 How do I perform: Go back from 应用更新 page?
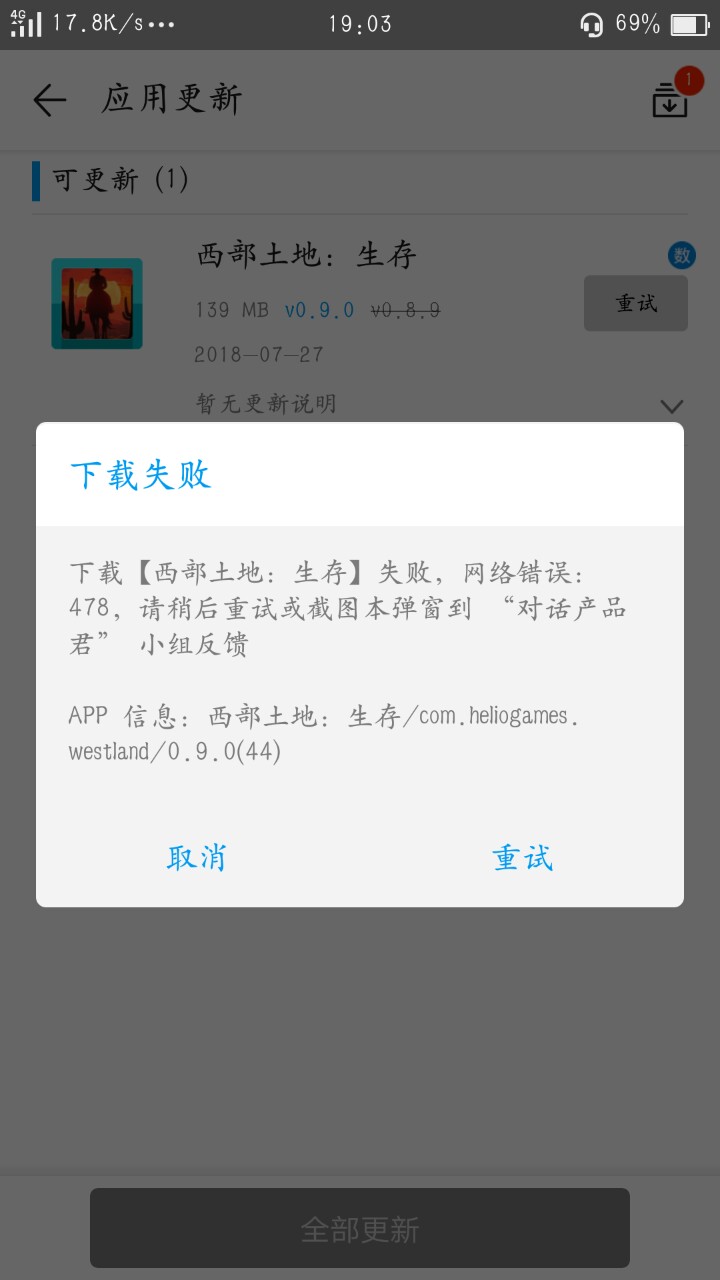49,100
